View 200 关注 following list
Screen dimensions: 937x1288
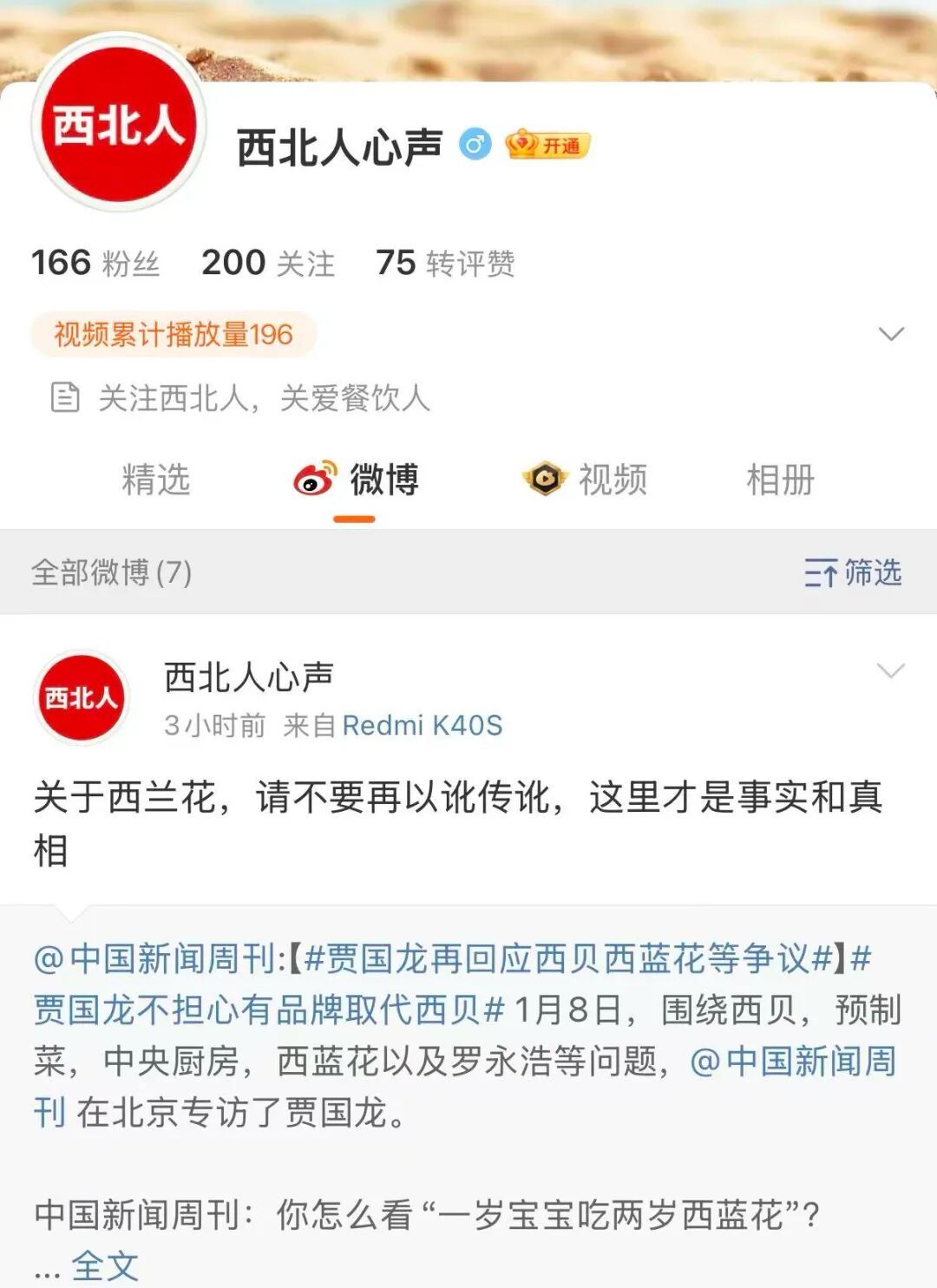pyautogui.click(x=267, y=262)
